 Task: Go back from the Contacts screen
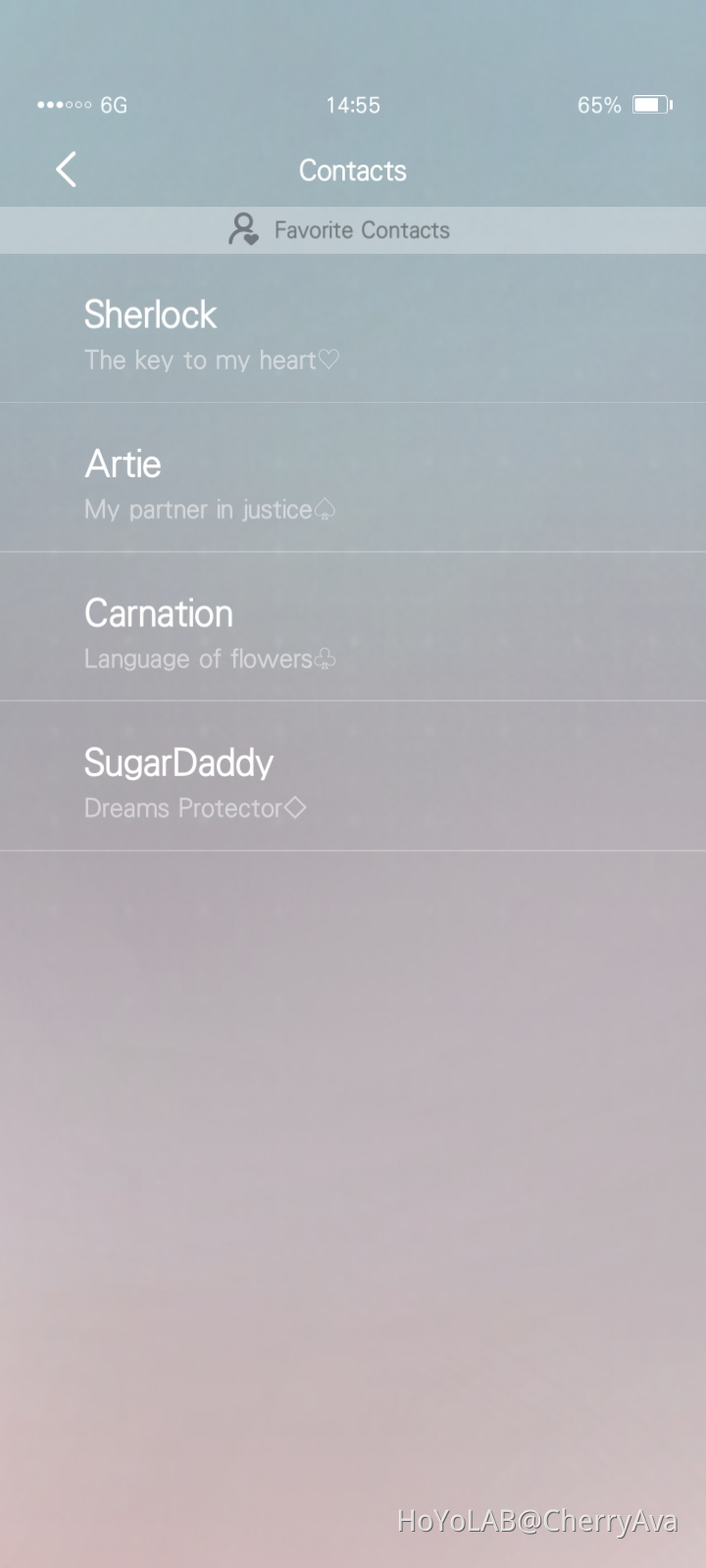pos(66,170)
